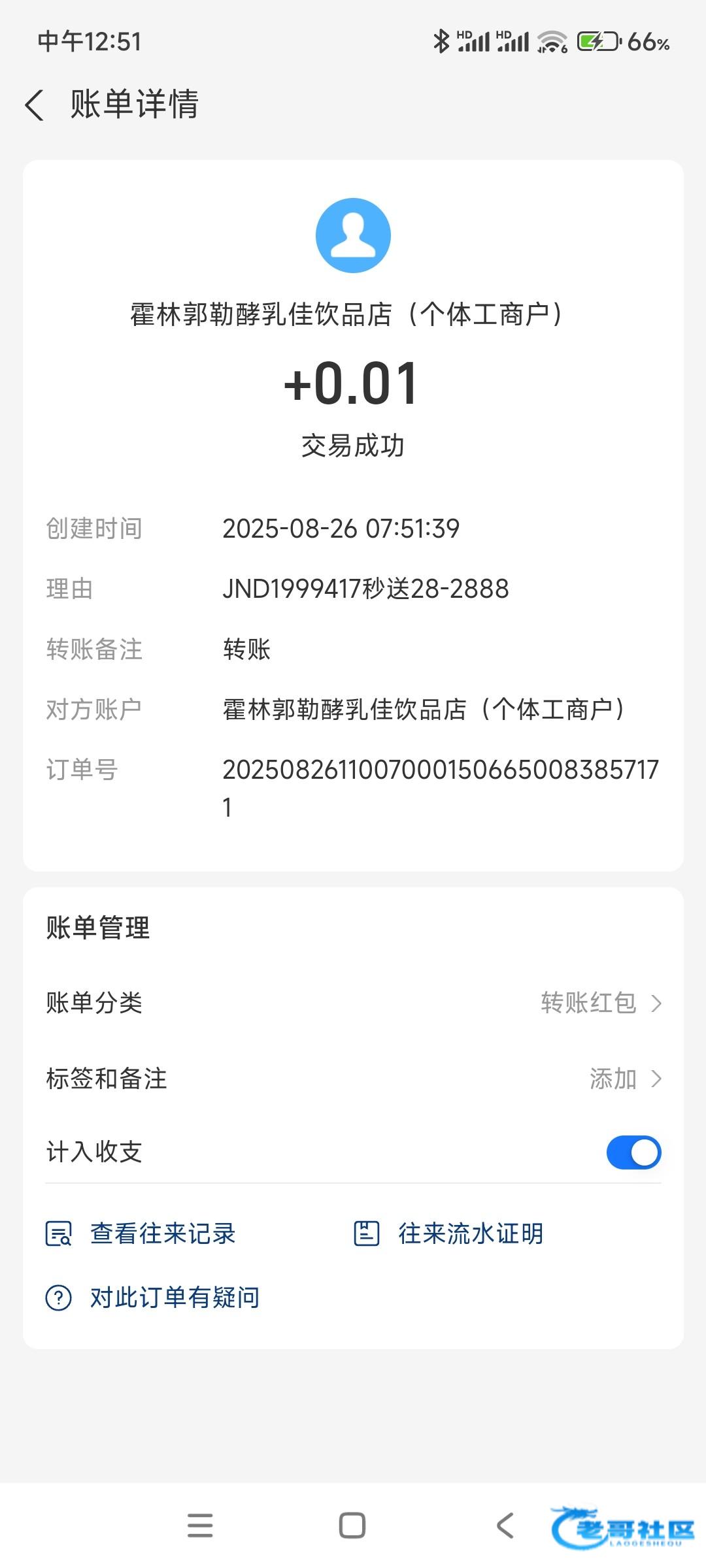
Task: Go back from 账单详情 page
Action: coord(35,105)
